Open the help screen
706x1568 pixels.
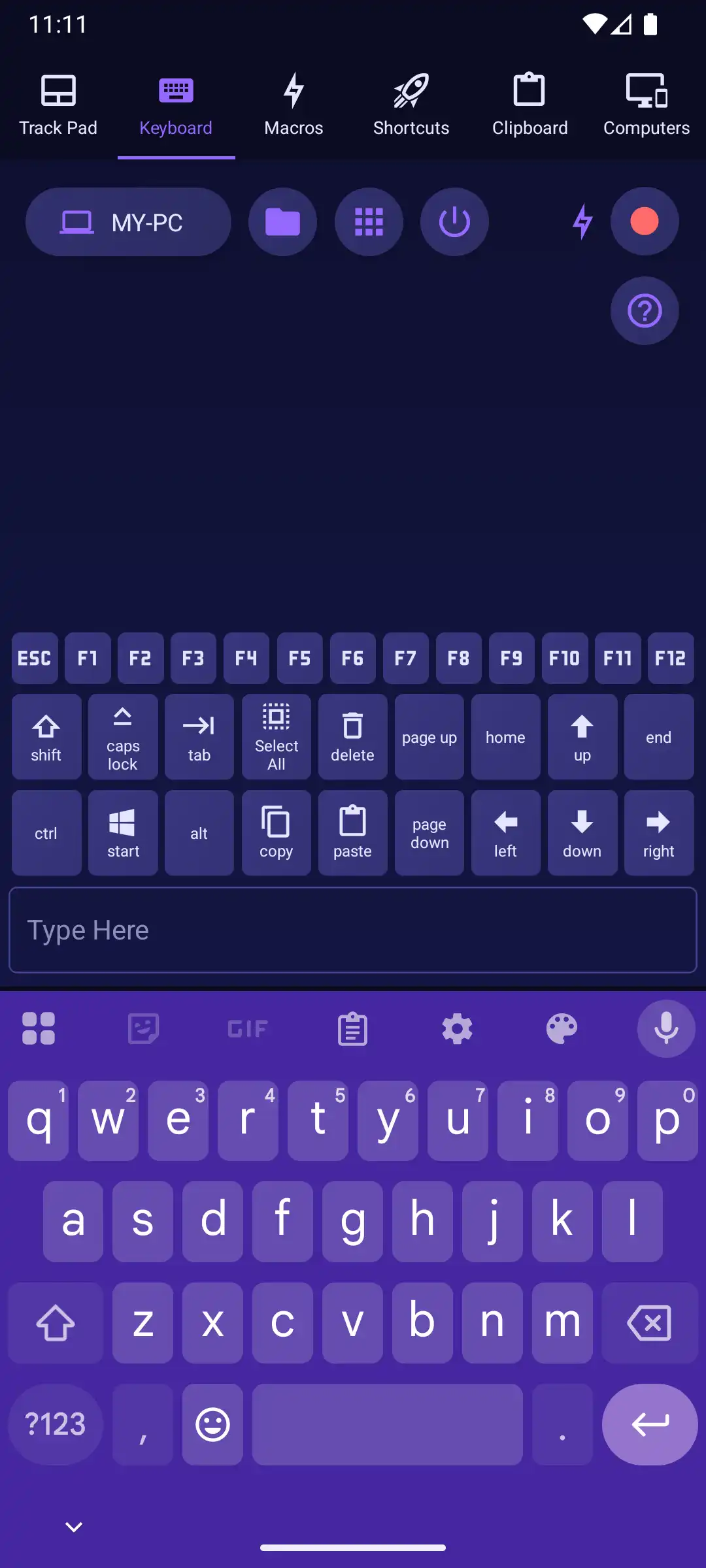point(644,311)
